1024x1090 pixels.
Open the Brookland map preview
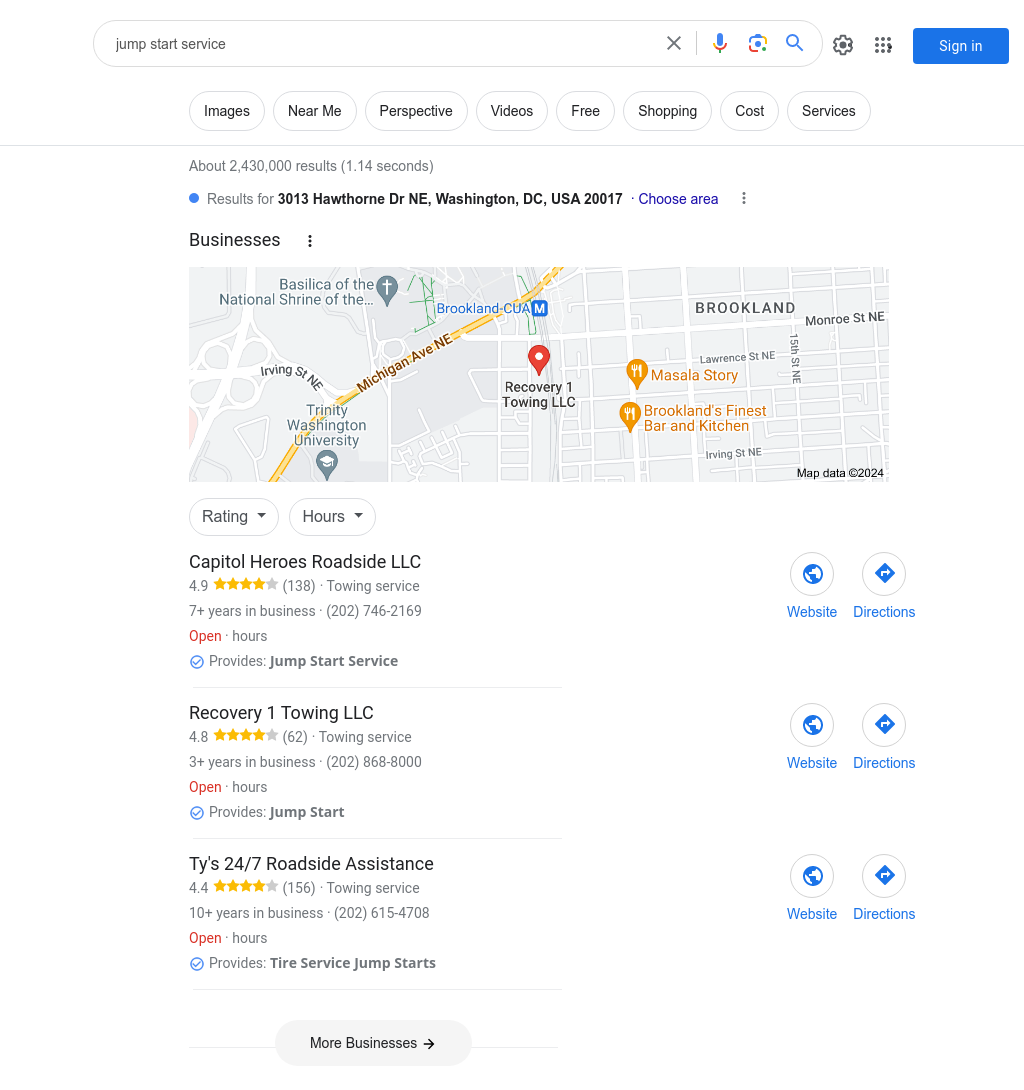(538, 374)
